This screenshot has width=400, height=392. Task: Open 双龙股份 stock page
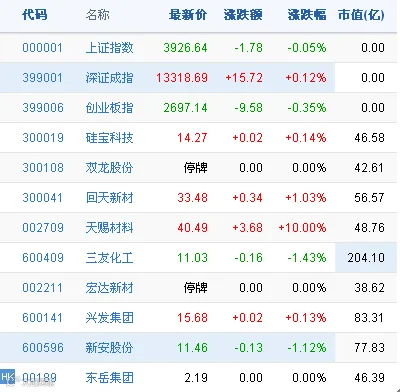tap(109, 168)
